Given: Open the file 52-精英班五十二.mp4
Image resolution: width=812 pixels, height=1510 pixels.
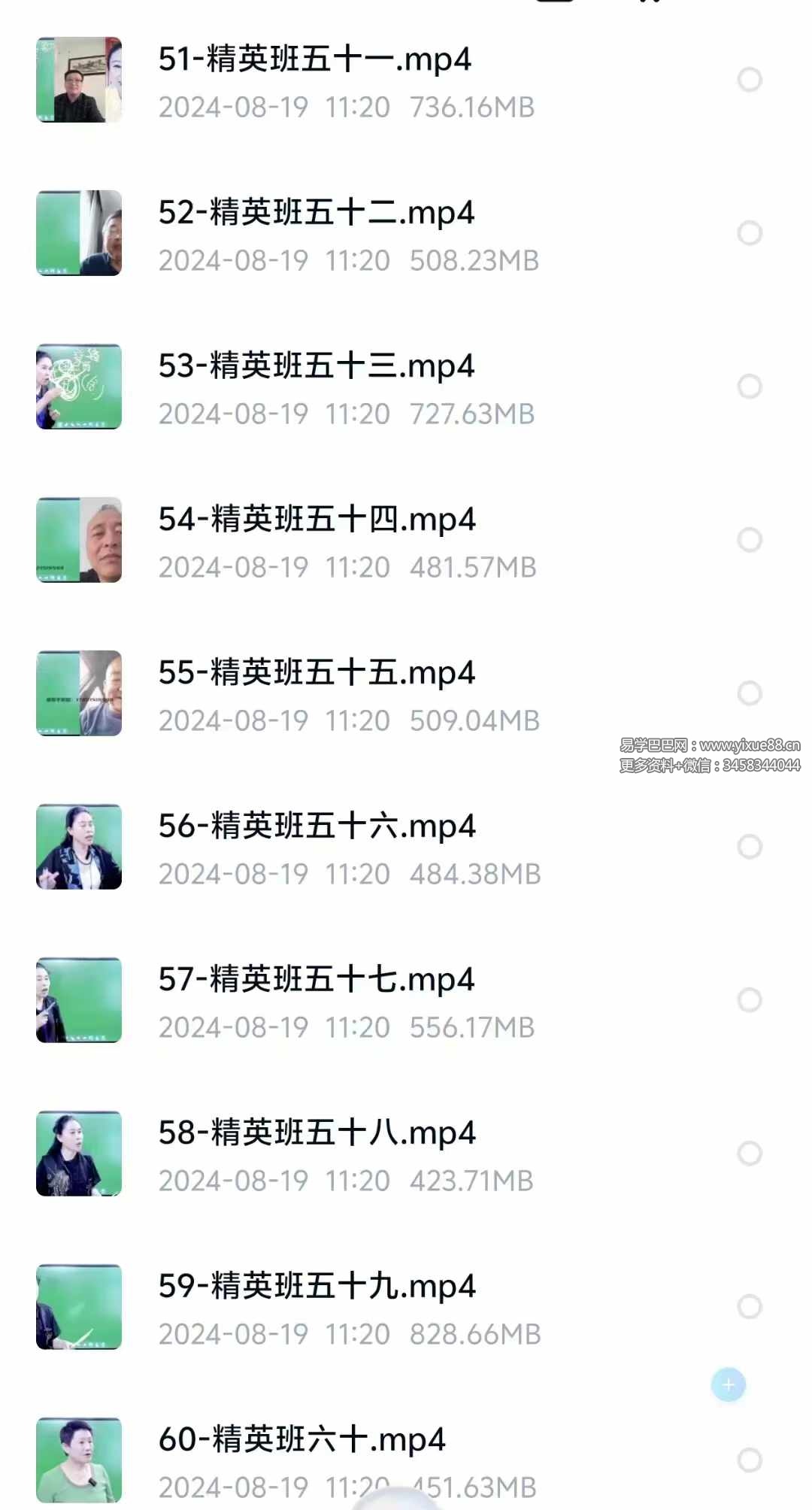Looking at the screenshot, I should [317, 213].
